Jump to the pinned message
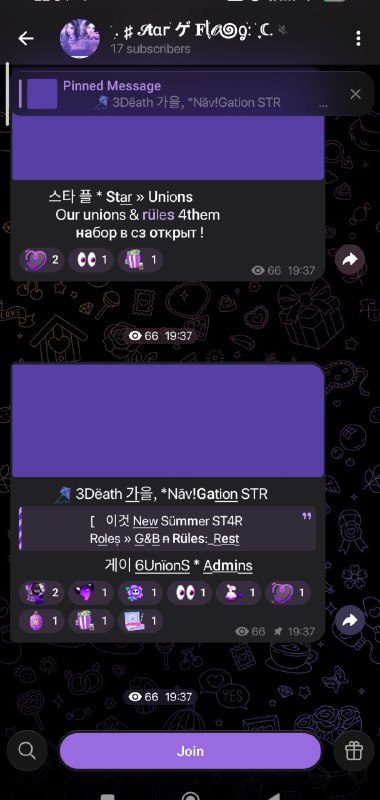 (x=173, y=94)
